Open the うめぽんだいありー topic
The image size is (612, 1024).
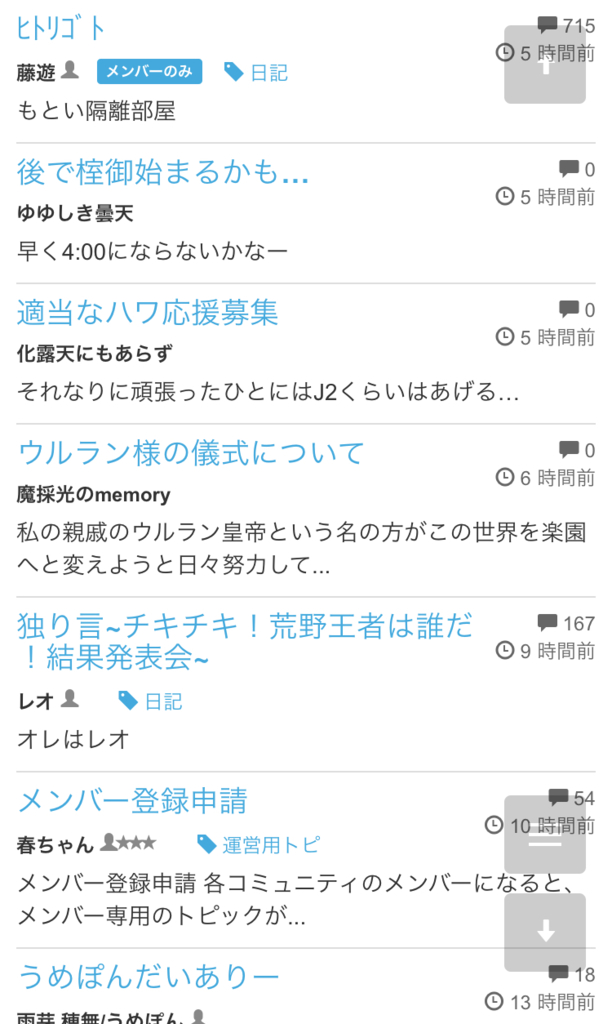(148, 976)
